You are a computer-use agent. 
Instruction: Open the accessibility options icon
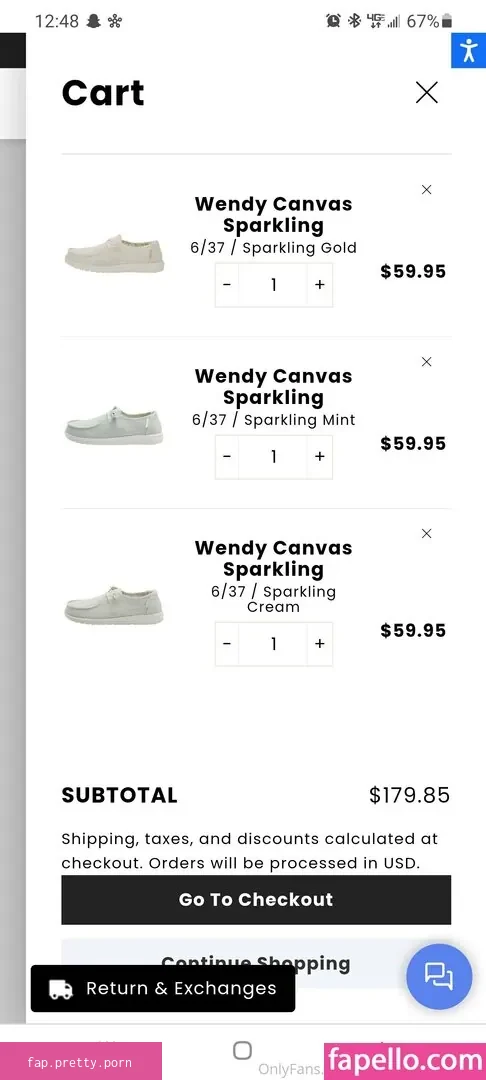[x=469, y=50]
